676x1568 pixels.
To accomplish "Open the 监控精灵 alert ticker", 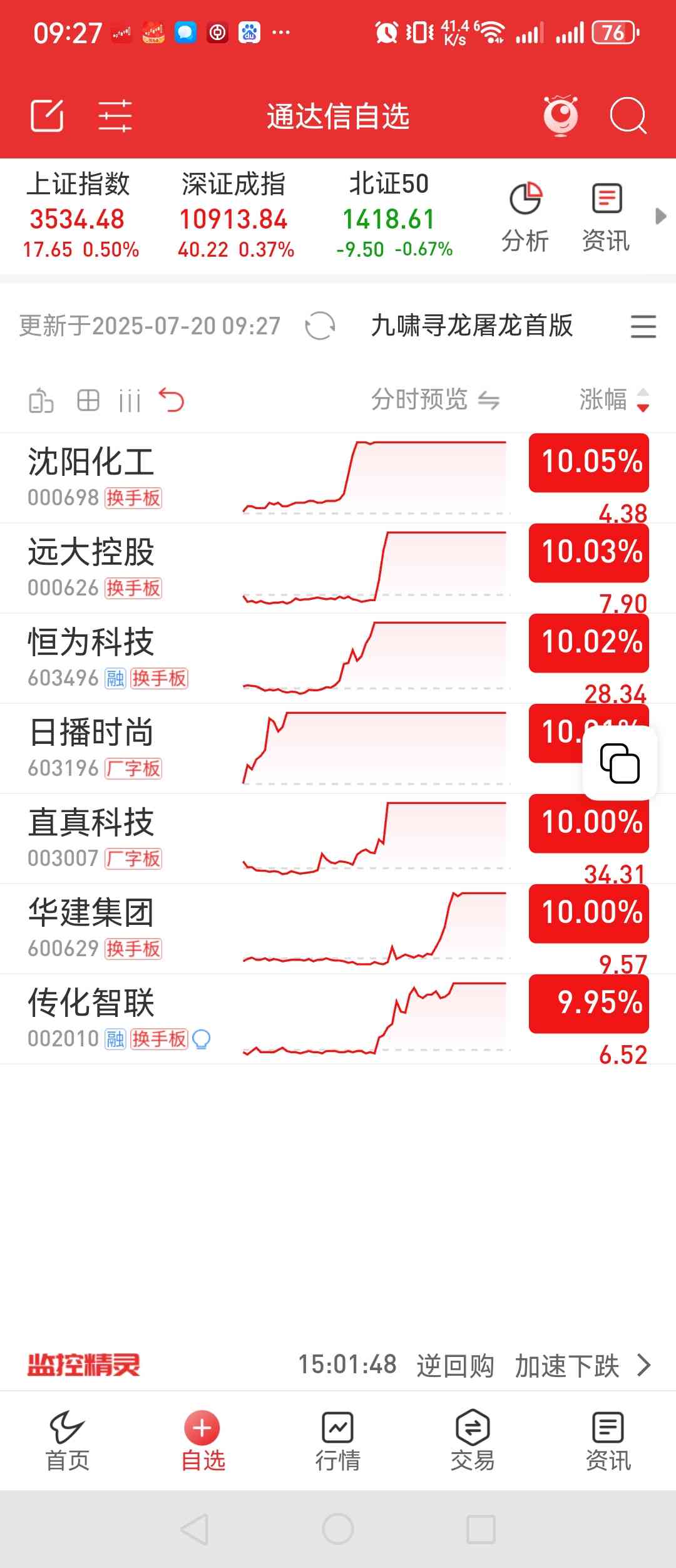I will 338,1365.
